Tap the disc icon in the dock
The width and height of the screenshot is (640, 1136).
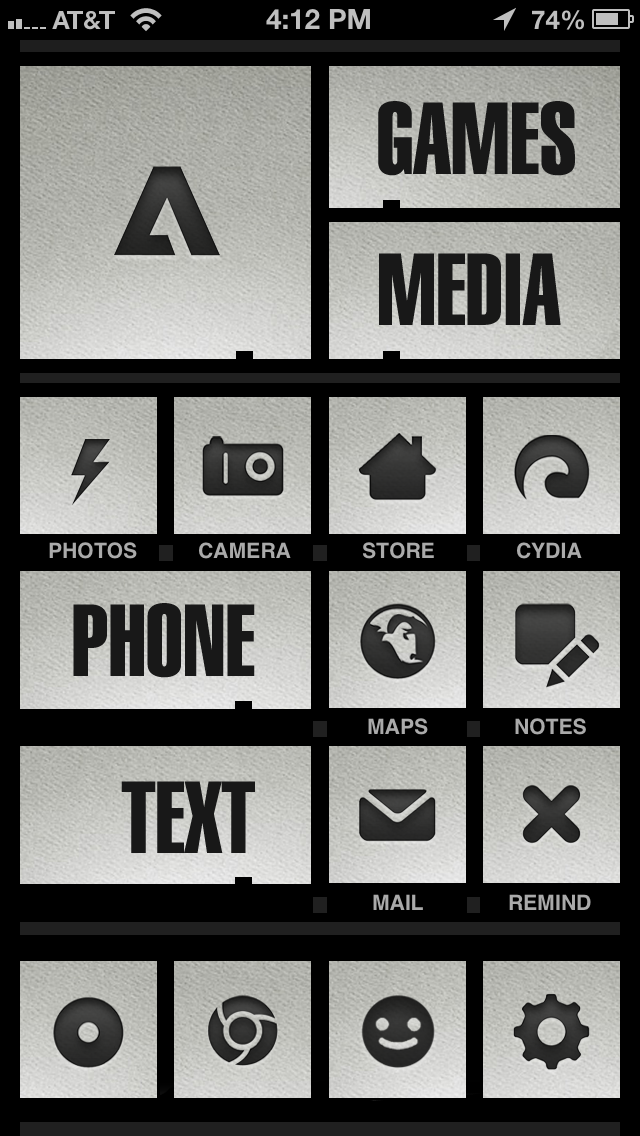(x=89, y=1030)
